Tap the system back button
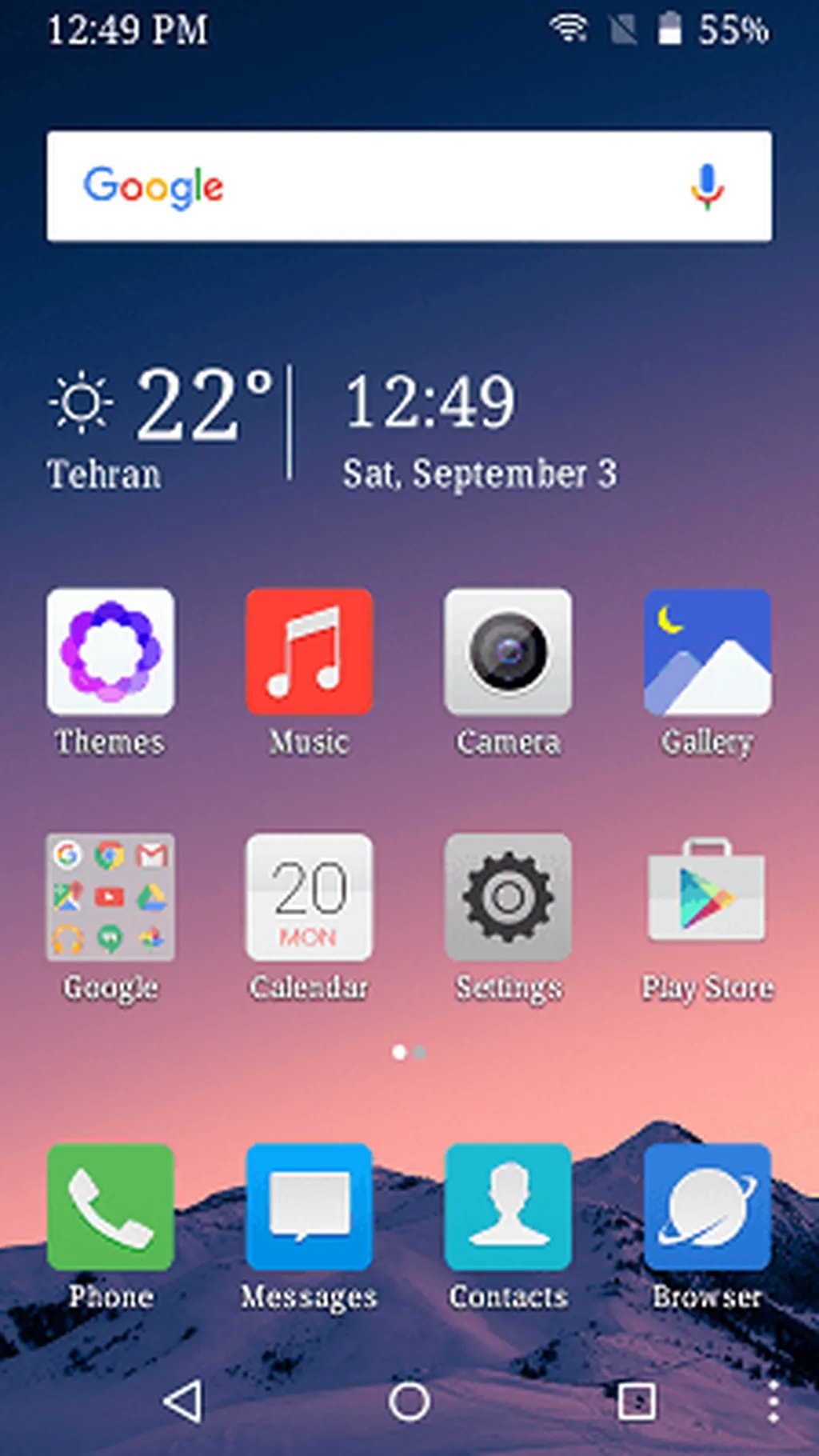The height and width of the screenshot is (1456, 819). (x=183, y=1401)
